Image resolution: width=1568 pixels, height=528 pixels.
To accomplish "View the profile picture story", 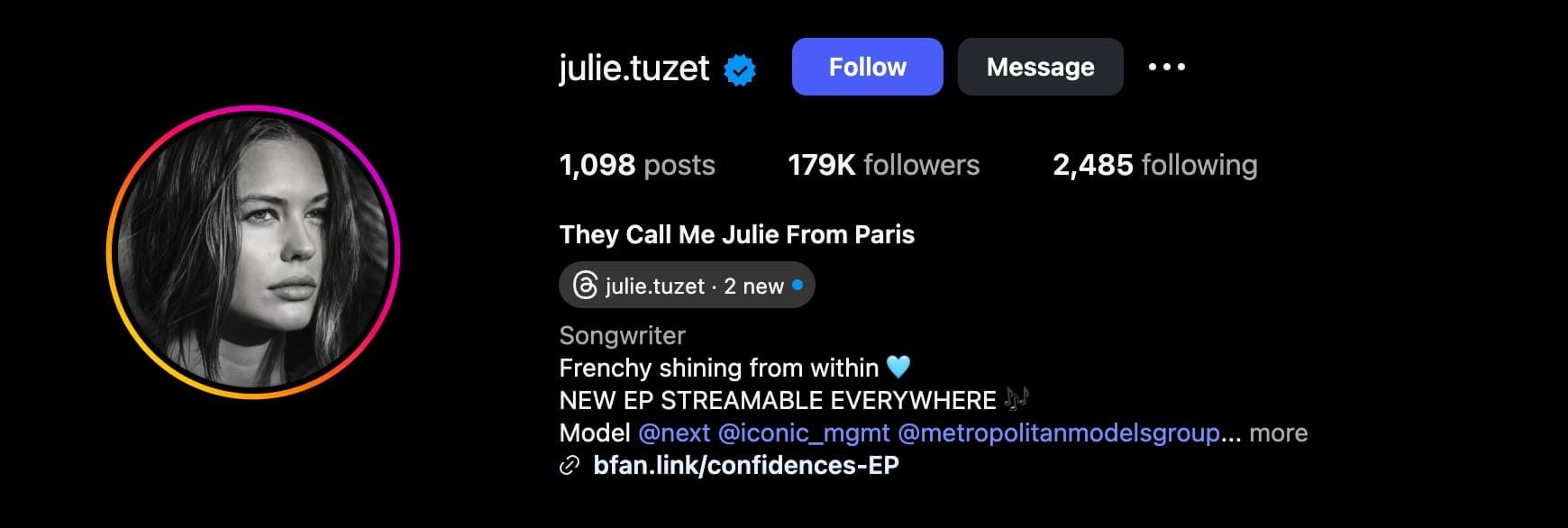I will coord(253,251).
